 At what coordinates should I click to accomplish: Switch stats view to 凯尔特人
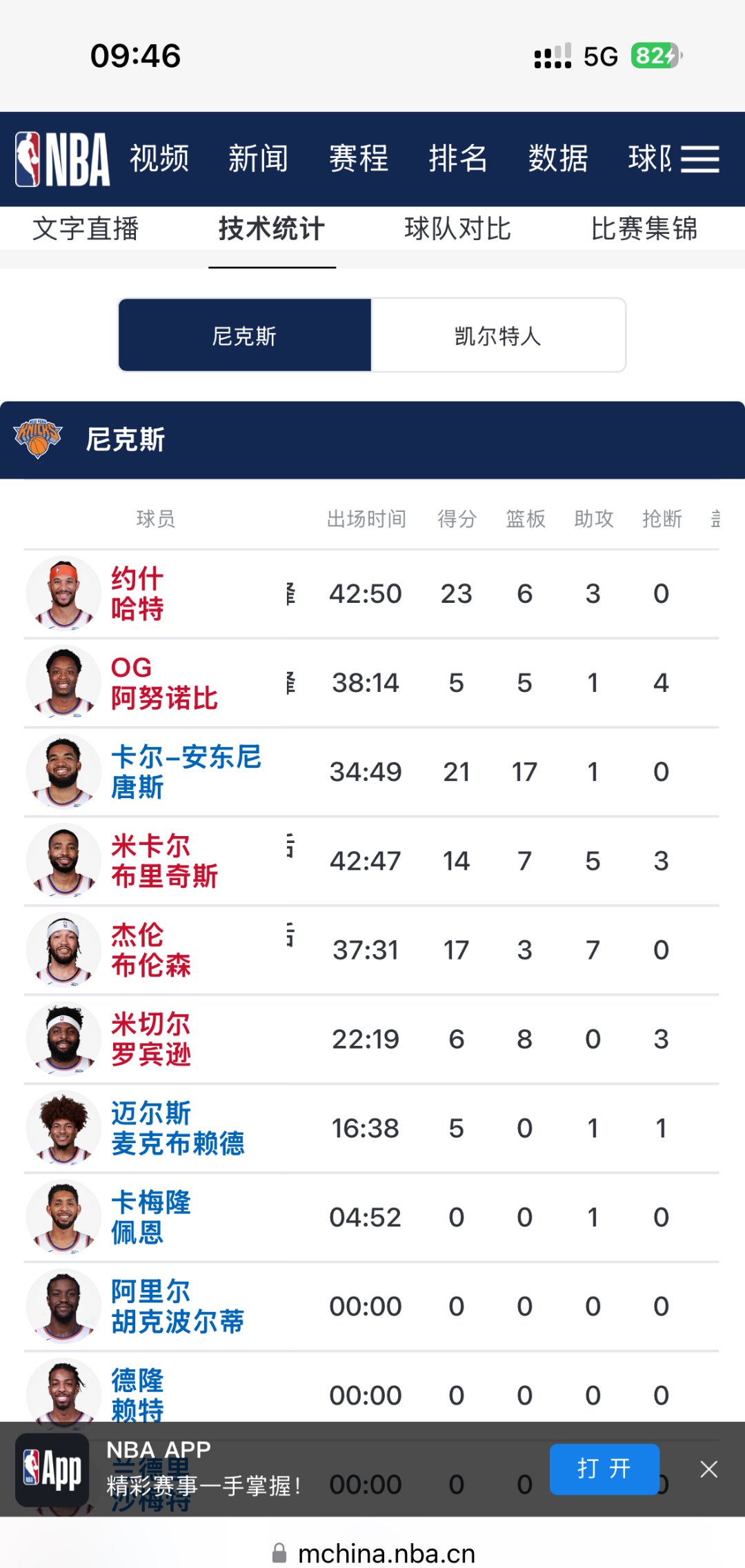[x=499, y=335]
